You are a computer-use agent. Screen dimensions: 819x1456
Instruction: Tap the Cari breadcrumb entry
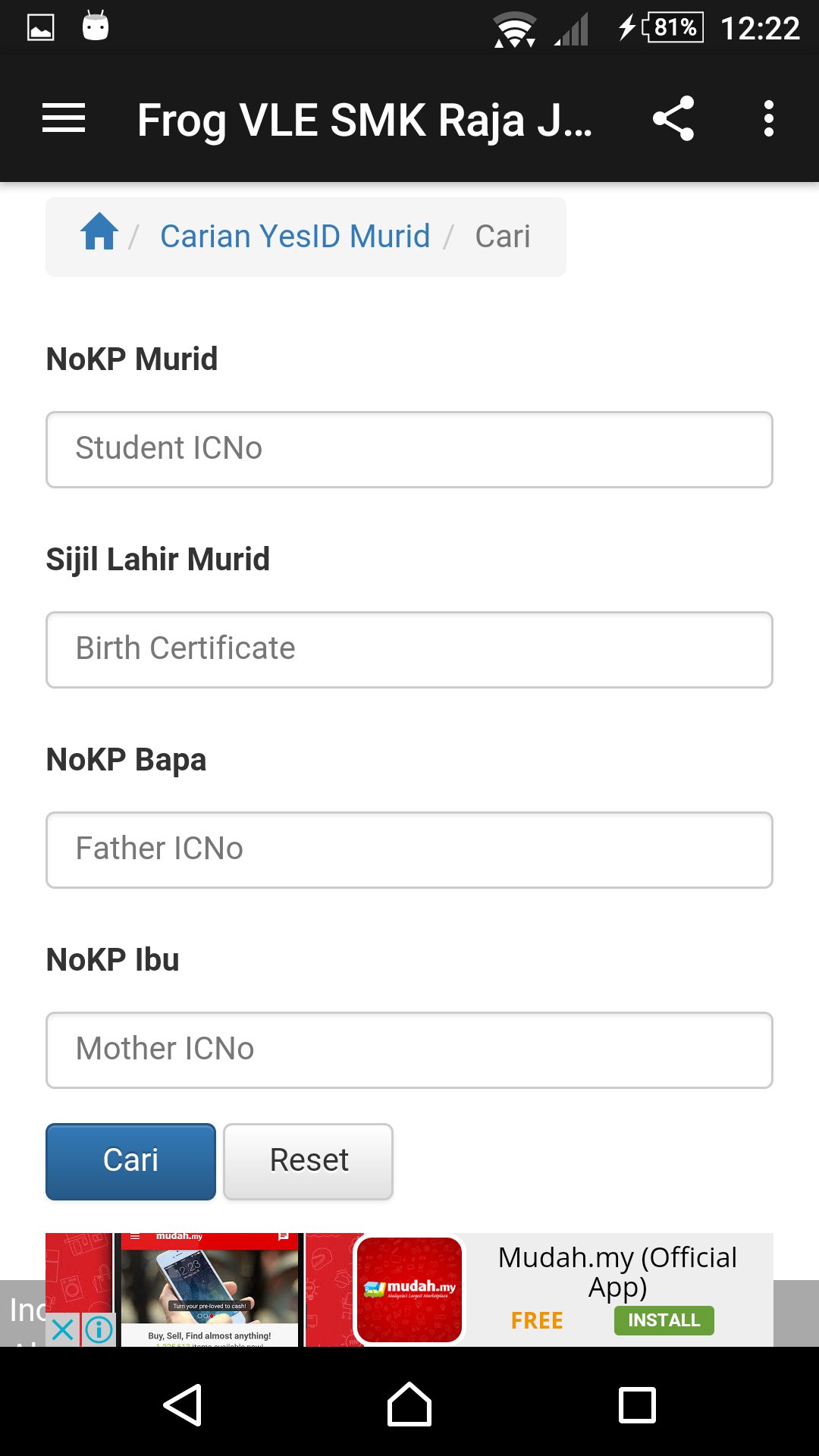point(502,235)
